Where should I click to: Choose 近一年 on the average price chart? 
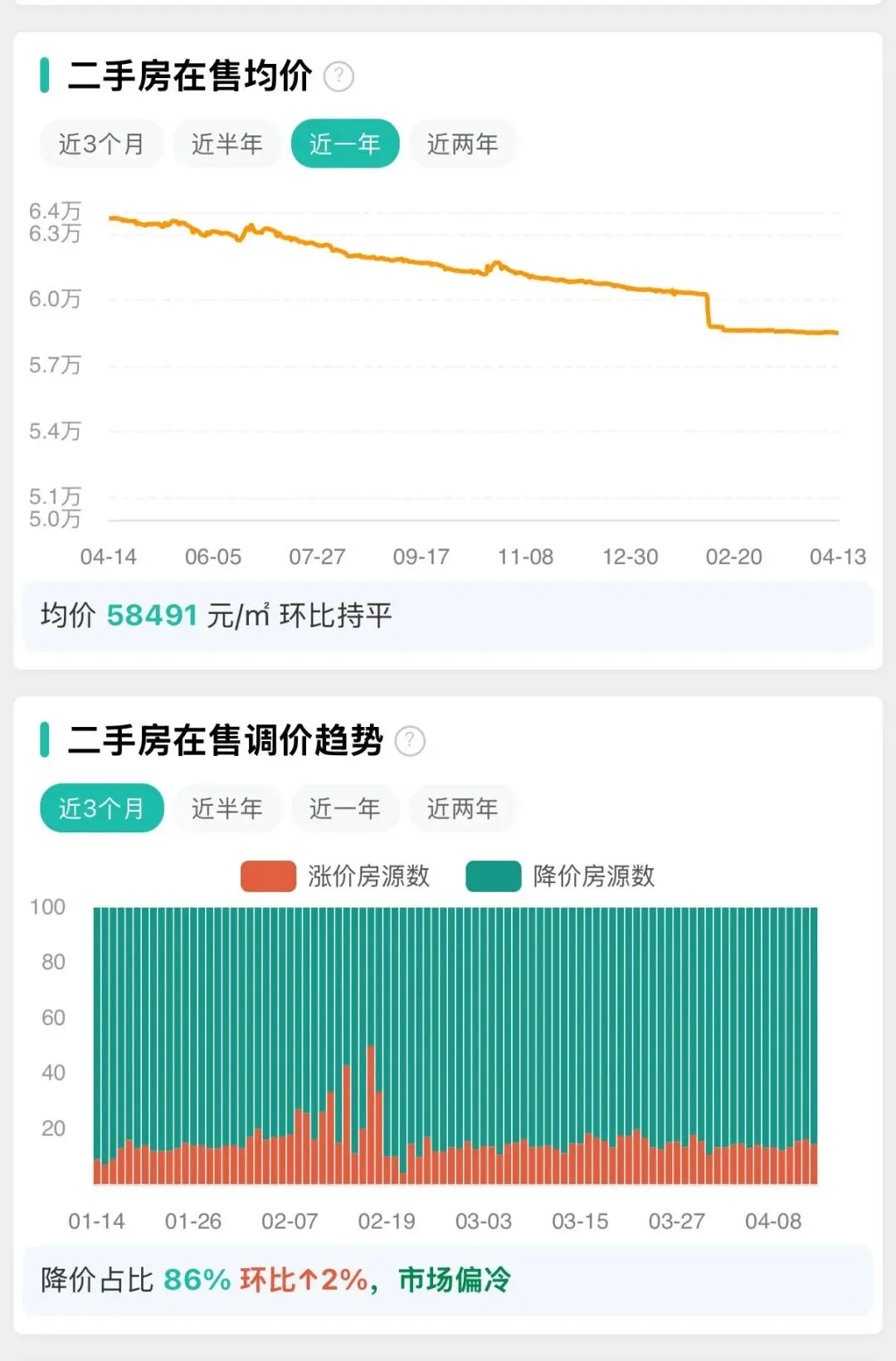click(x=345, y=144)
